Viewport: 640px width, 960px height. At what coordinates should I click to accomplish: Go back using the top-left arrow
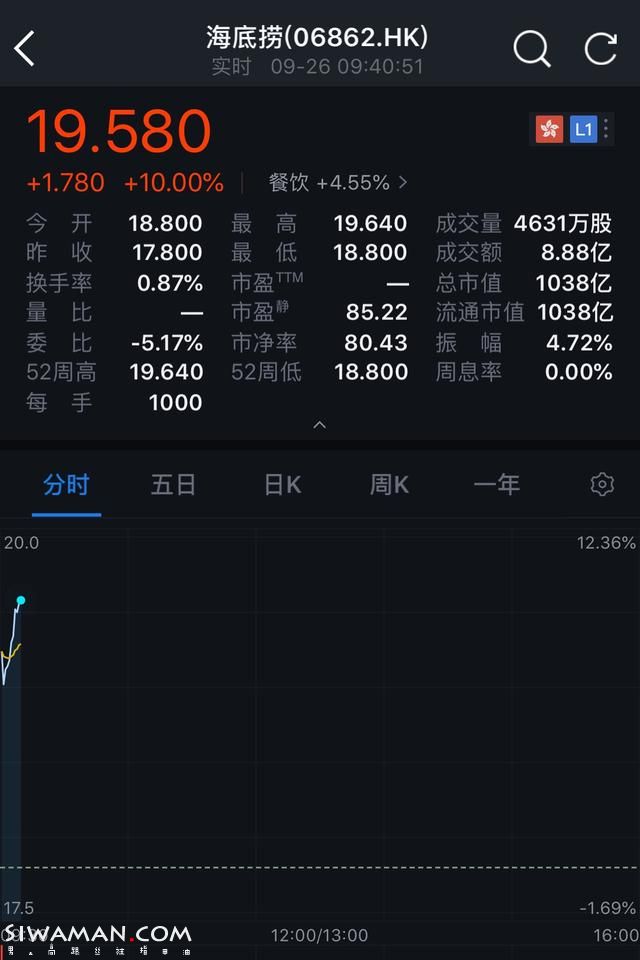25,48
